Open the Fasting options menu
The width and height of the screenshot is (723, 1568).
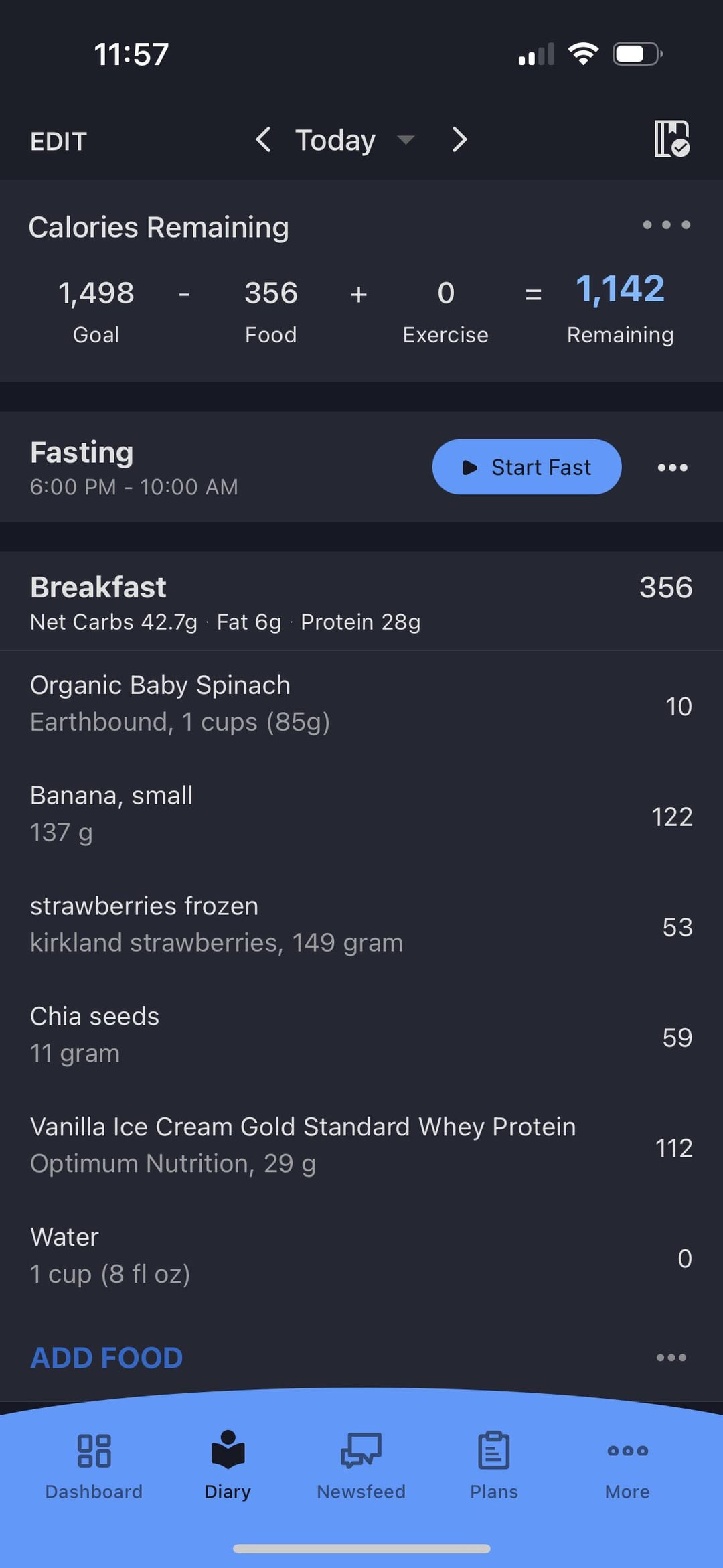pos(672,468)
